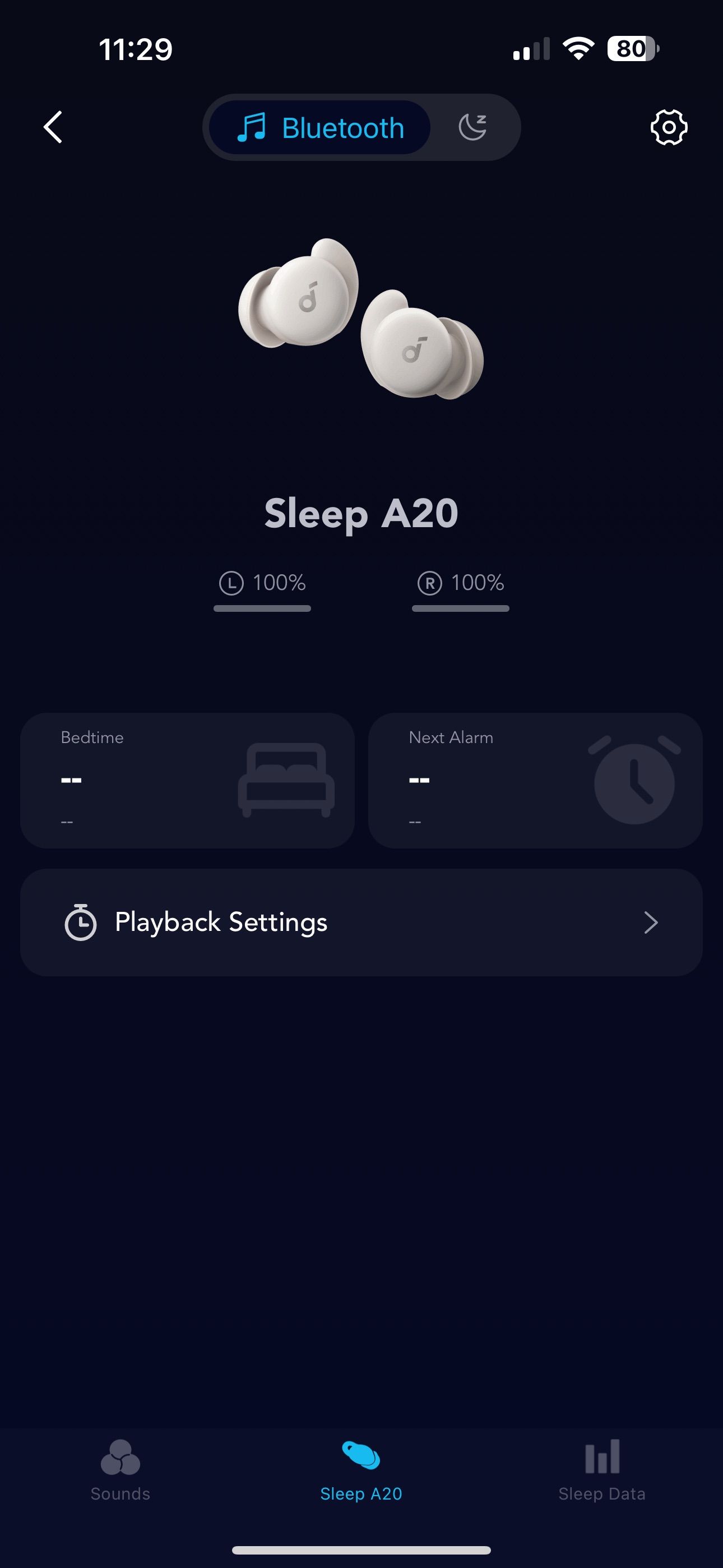
Task: Switch to the Sounds tab
Action: 121,1469
